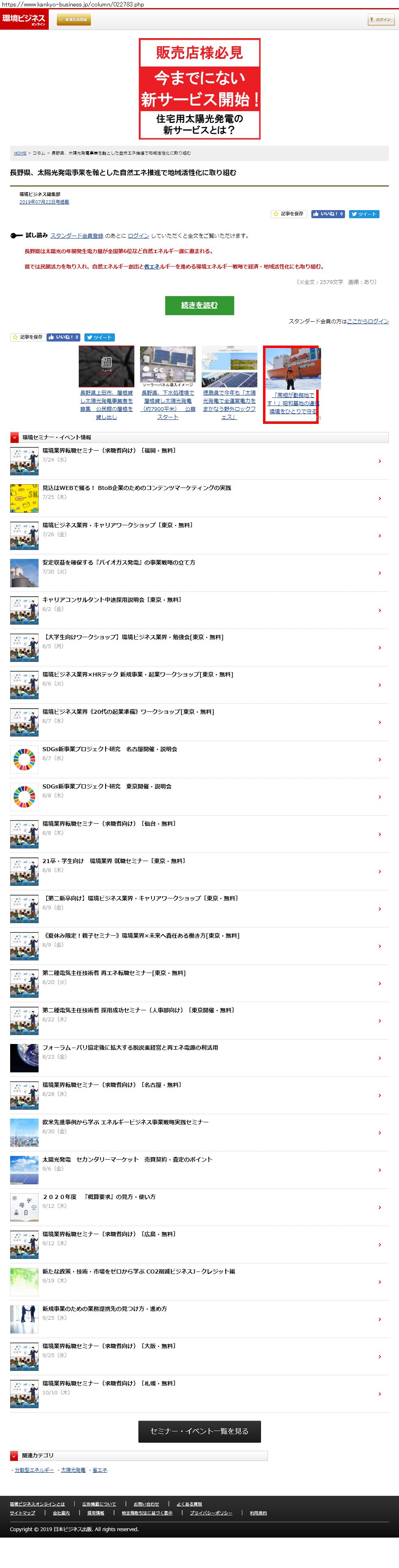Open the 販売店様必見 solar service banner
The image size is (399, 1568).
point(199,89)
